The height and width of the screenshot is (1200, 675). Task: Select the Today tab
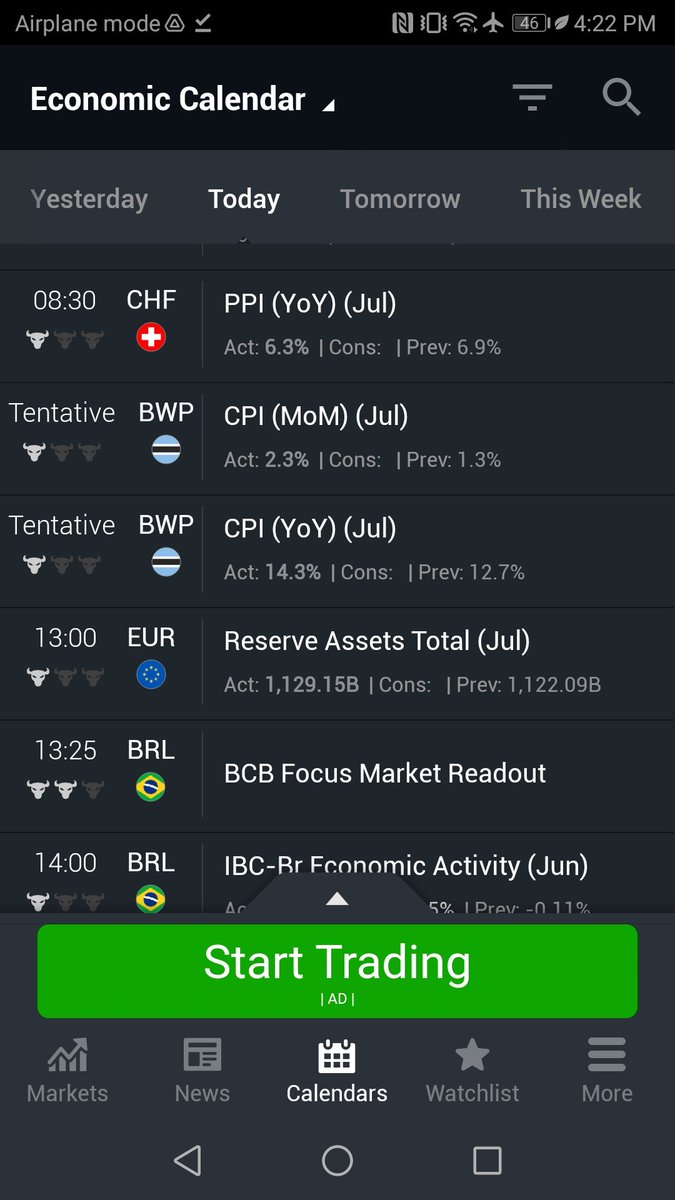[x=244, y=199]
